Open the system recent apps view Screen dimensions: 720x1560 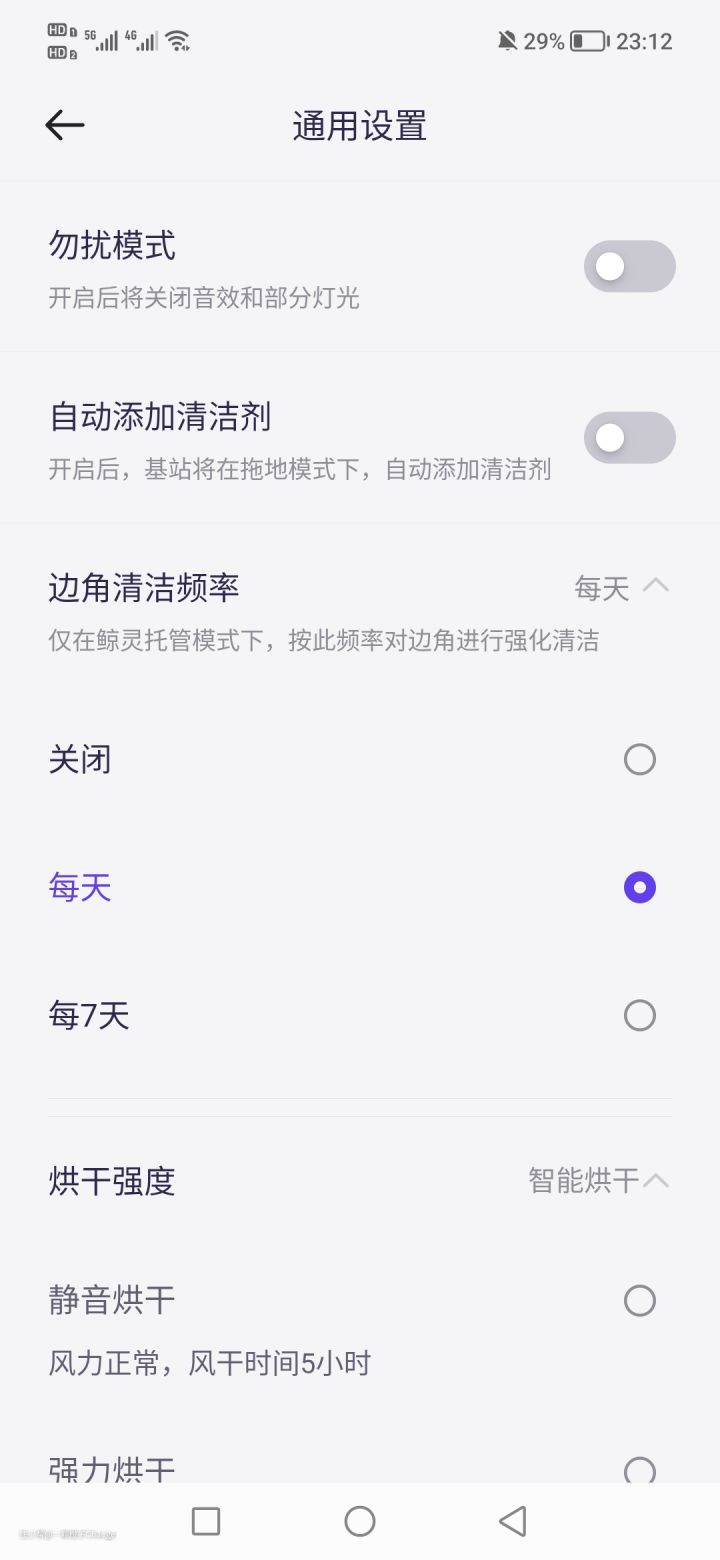(x=206, y=1521)
